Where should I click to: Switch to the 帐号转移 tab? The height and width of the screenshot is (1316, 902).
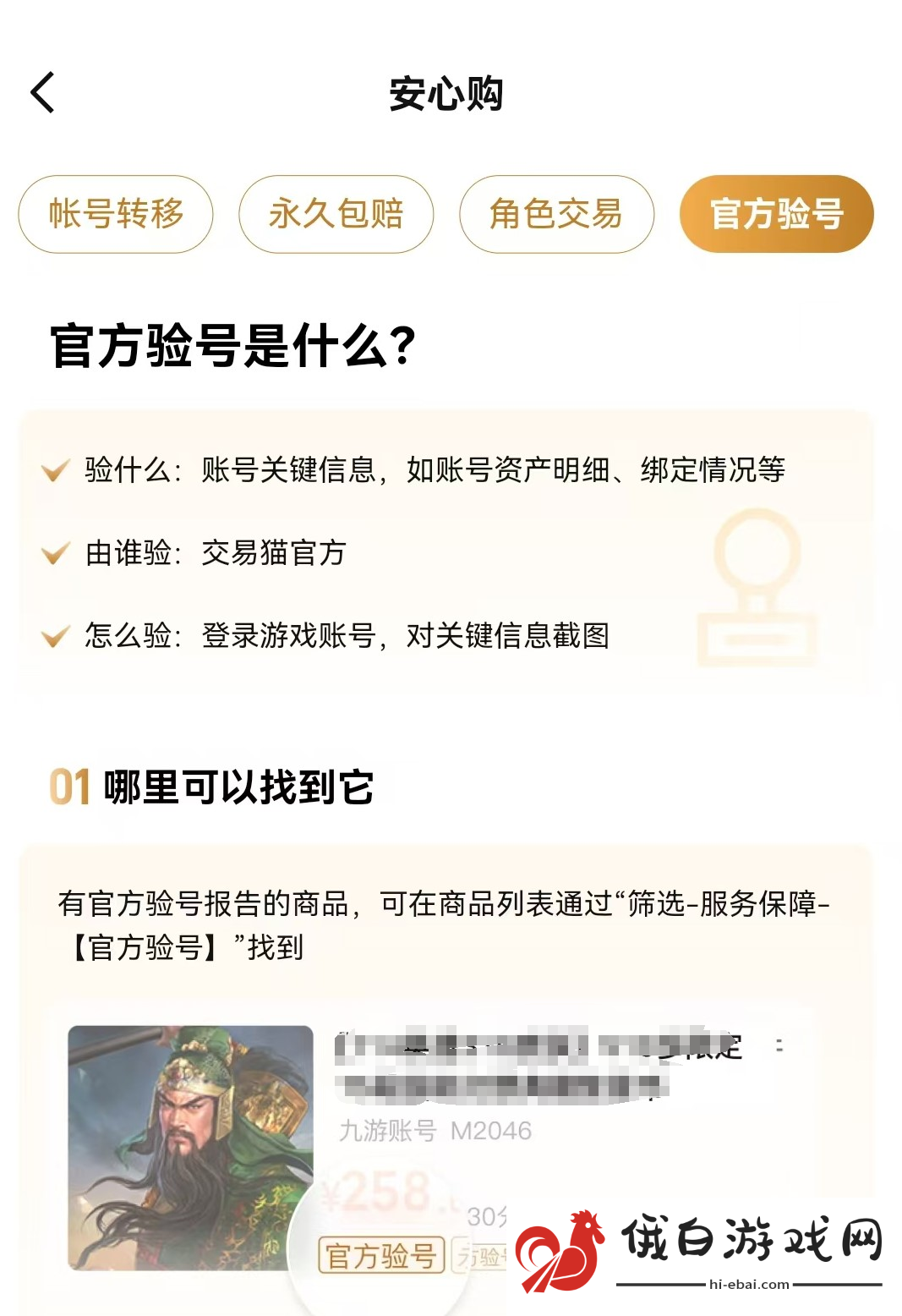click(x=116, y=214)
